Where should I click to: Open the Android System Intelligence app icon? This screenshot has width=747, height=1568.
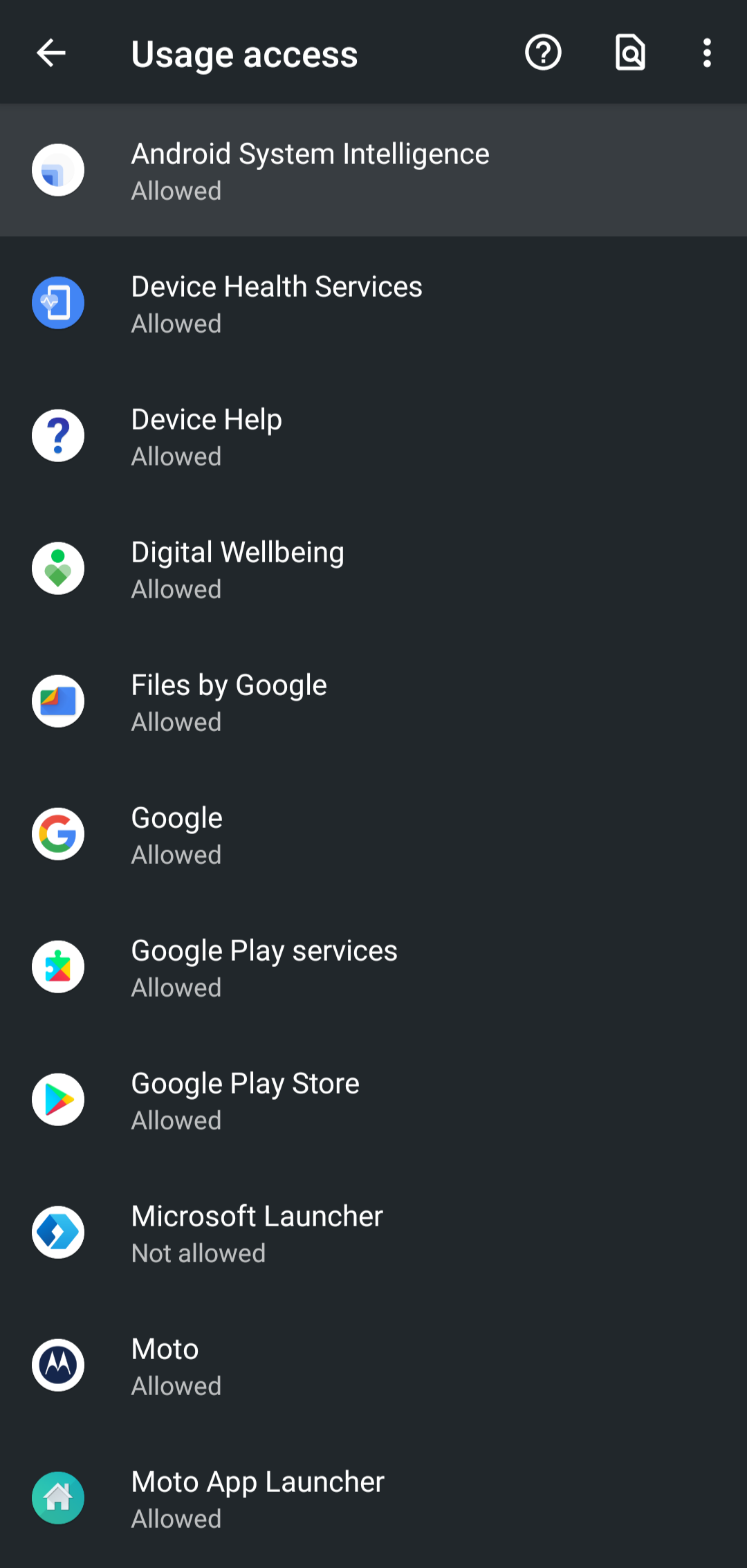coord(58,169)
